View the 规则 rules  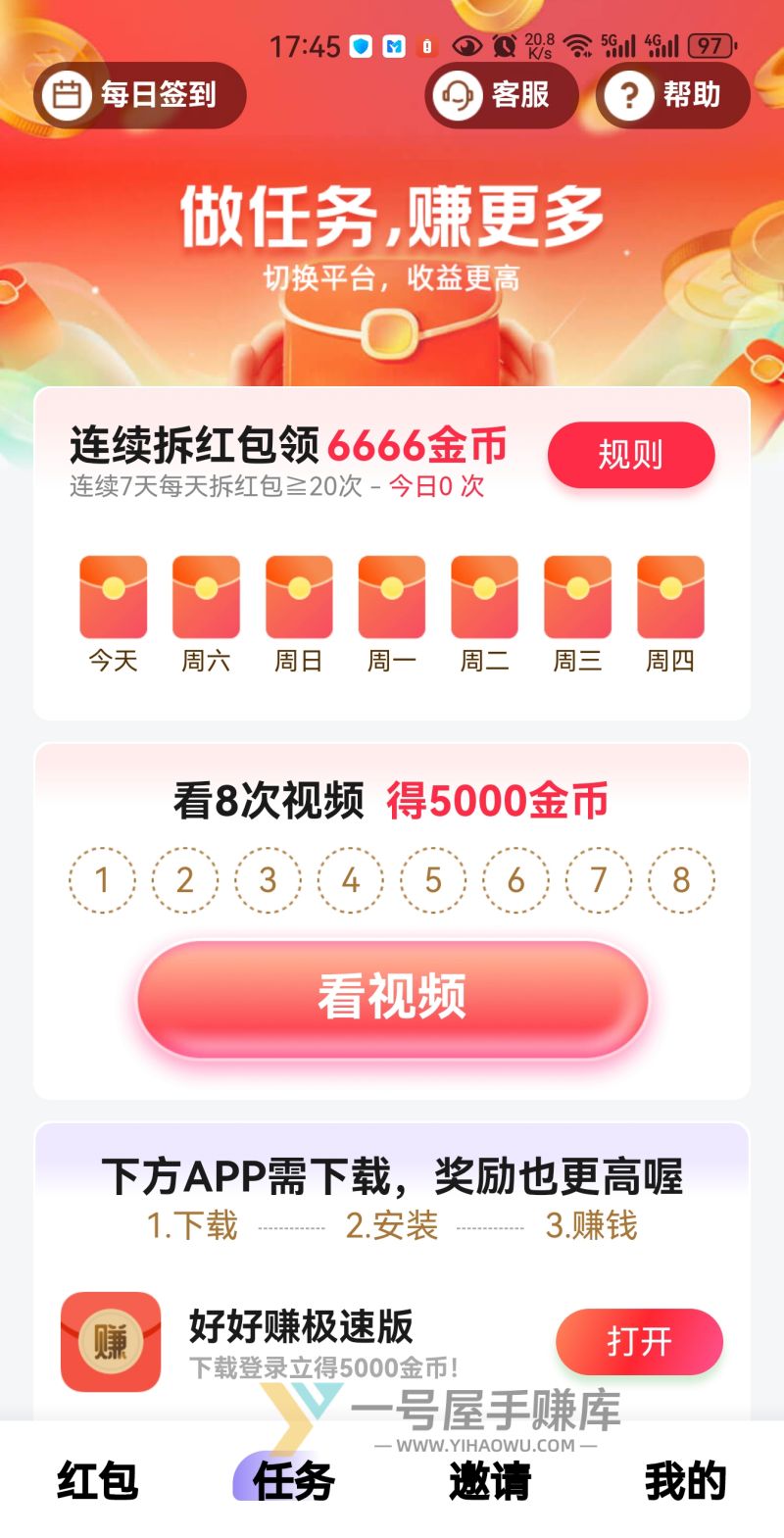(630, 455)
